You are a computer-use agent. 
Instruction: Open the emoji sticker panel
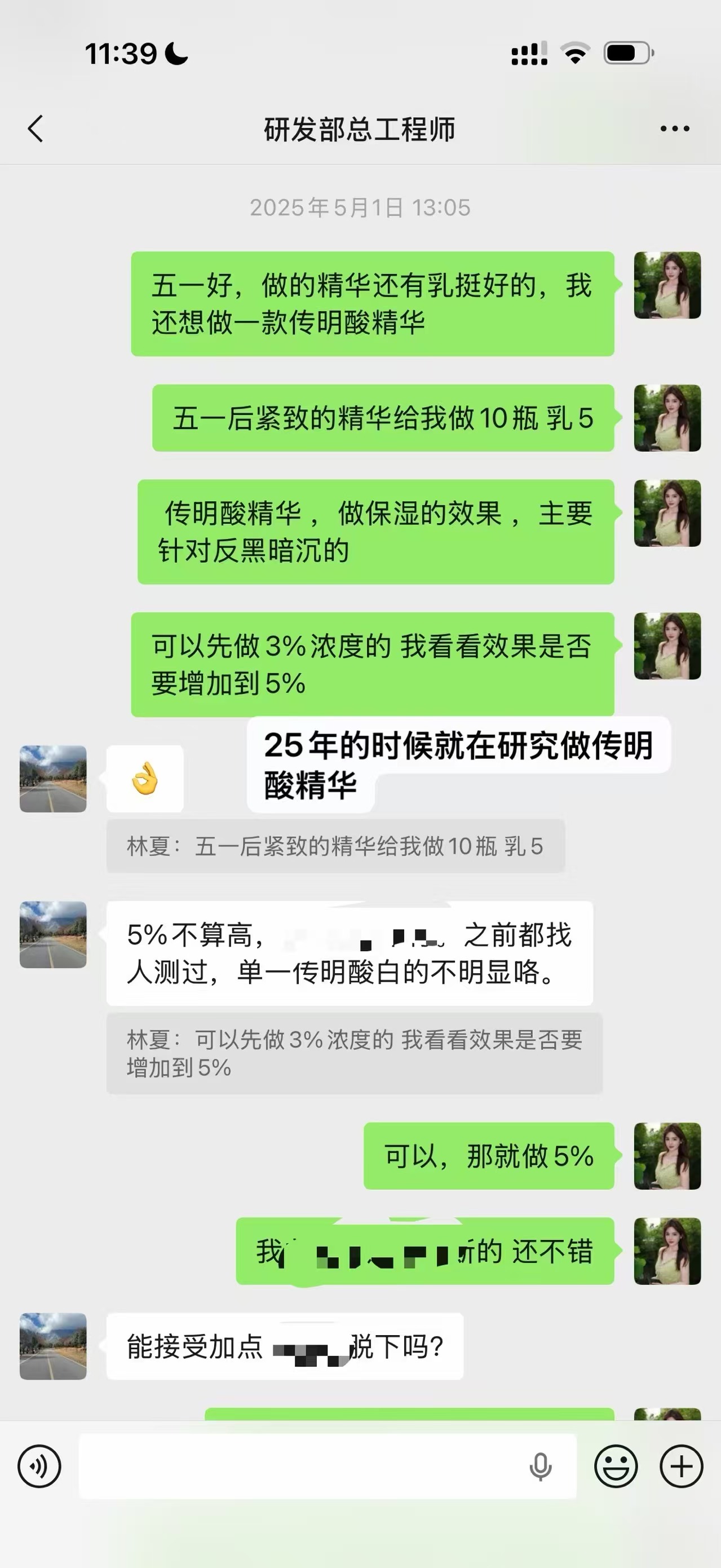tap(616, 1467)
